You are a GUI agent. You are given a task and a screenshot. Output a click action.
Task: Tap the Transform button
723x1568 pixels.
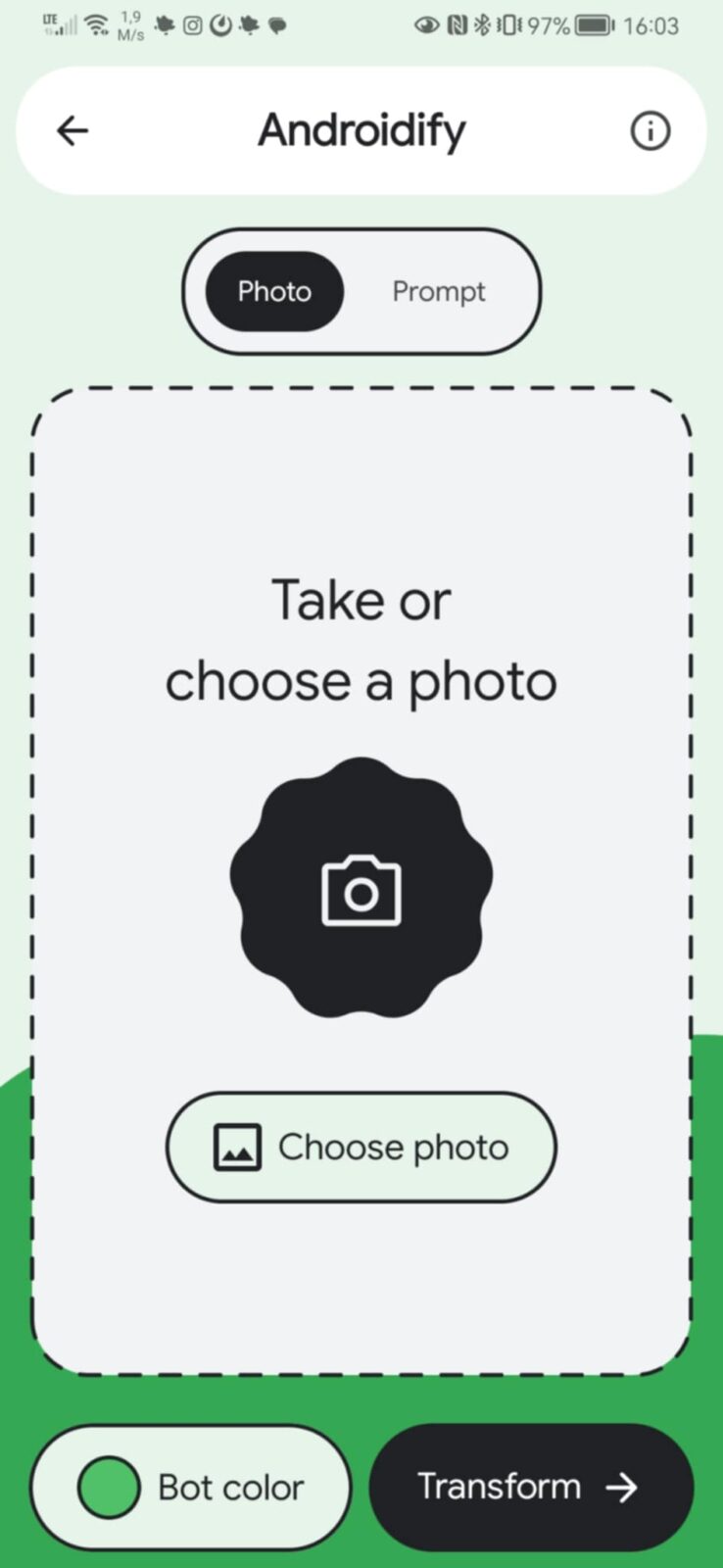point(530,1487)
